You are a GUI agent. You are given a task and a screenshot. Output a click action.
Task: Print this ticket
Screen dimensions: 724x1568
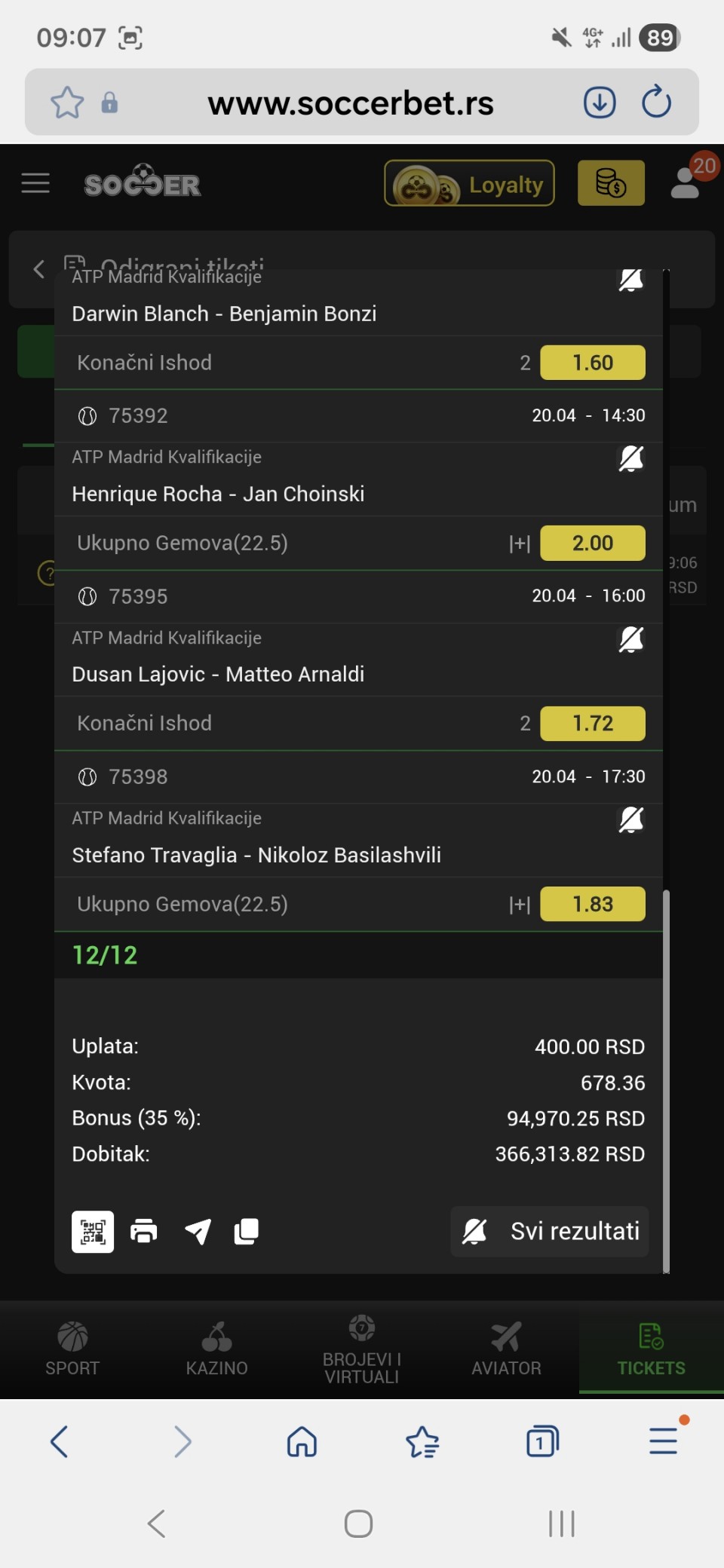144,1232
